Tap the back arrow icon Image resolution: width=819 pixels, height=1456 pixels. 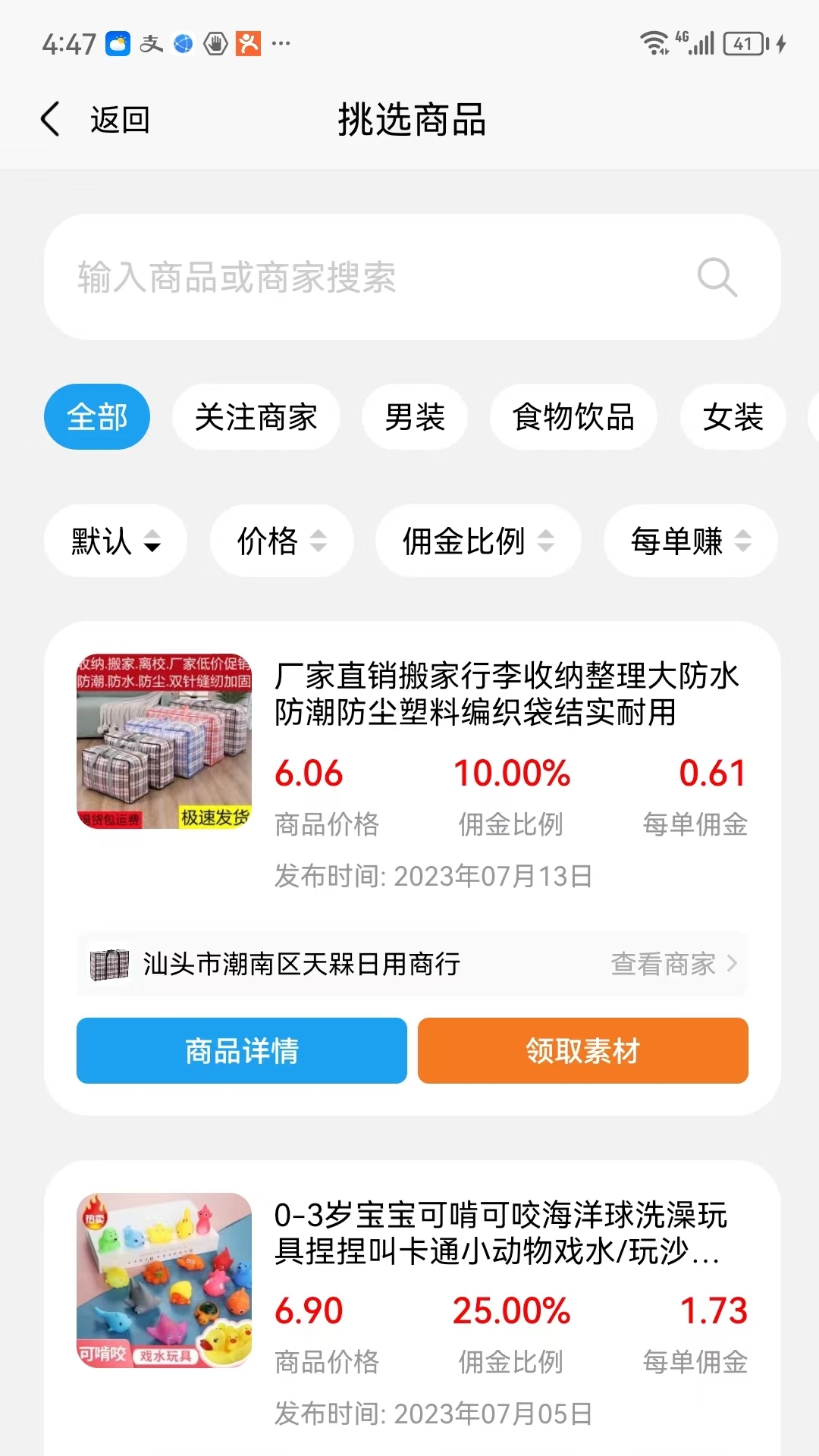[x=49, y=119]
